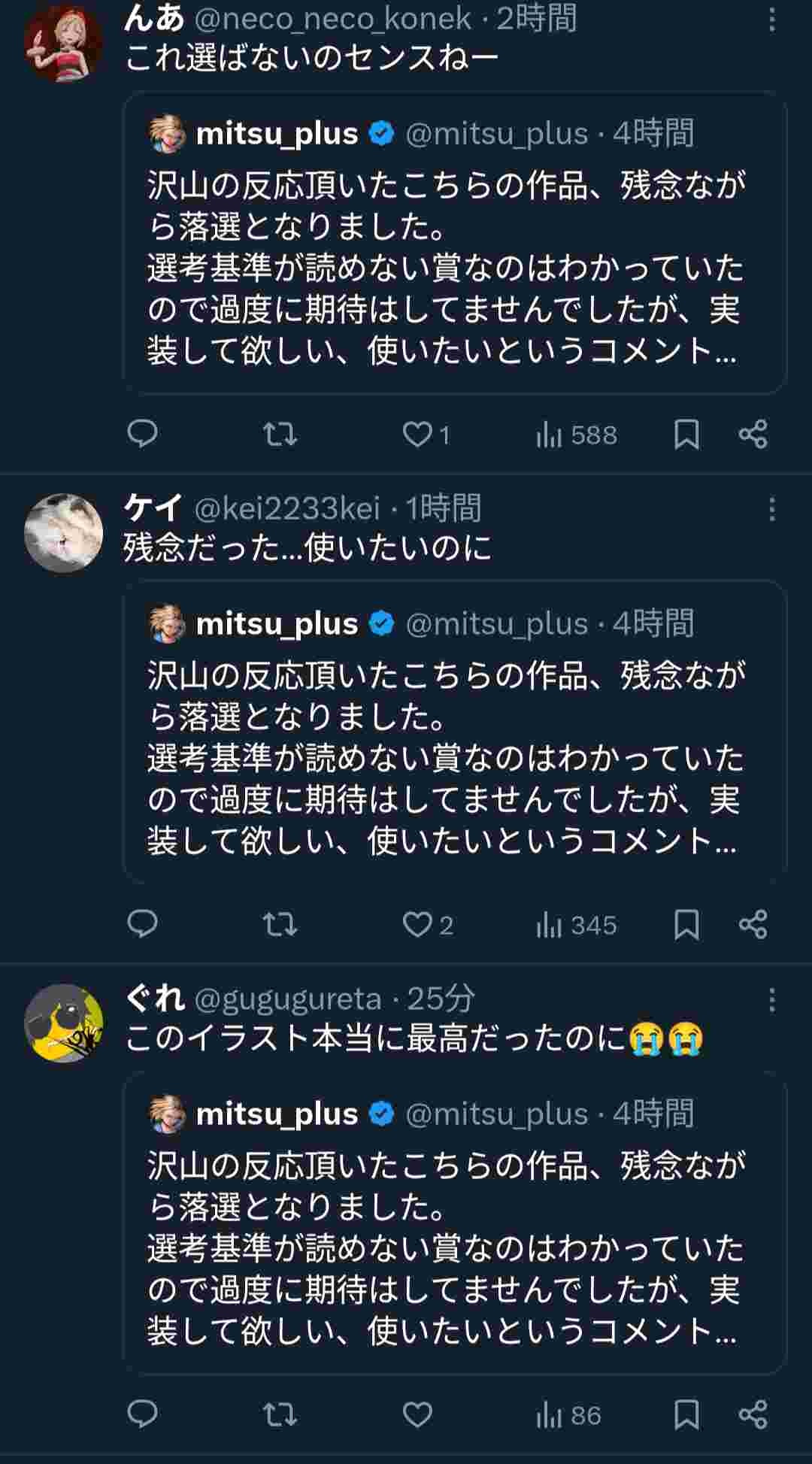Repost んあ's quote post
The image size is (812, 1464).
(280, 434)
